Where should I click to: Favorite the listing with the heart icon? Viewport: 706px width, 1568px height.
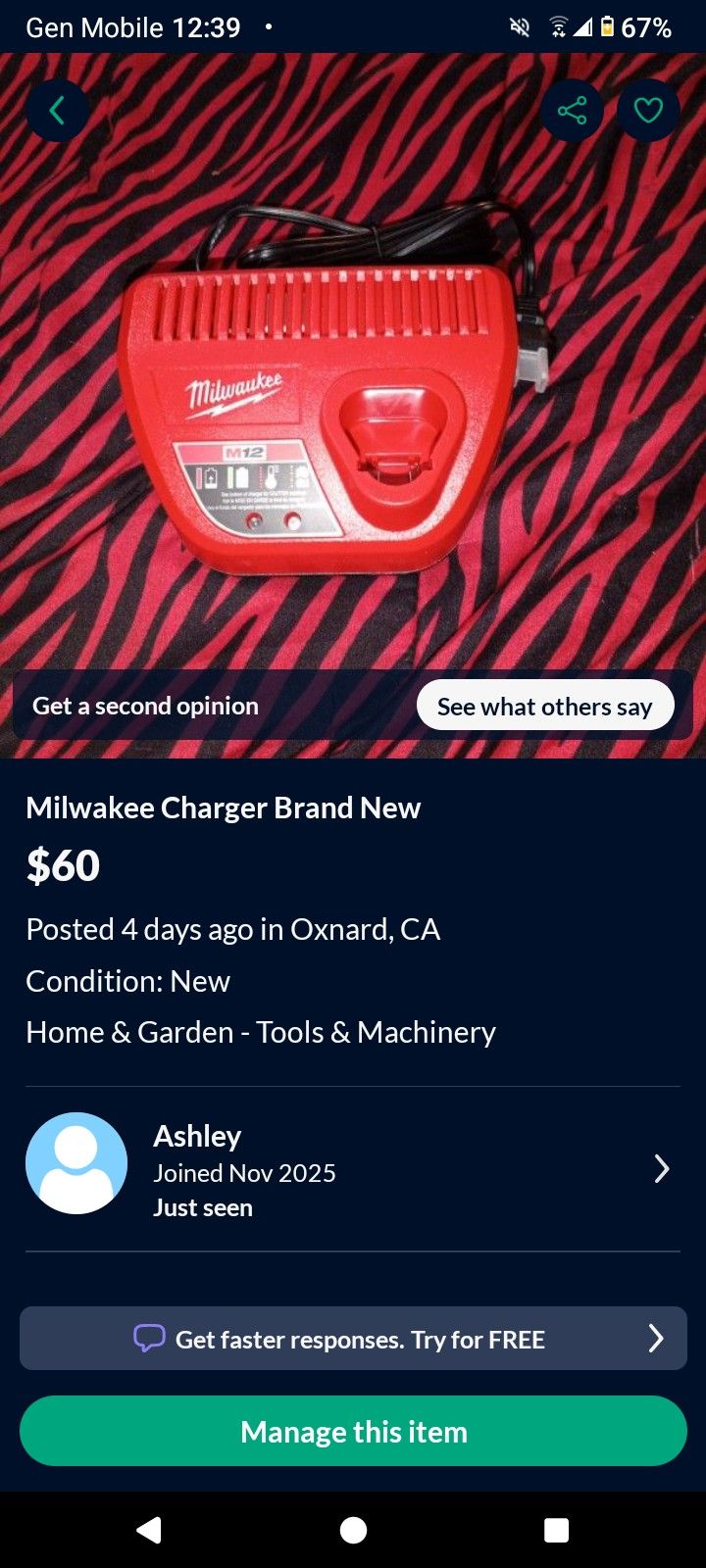pyautogui.click(x=648, y=110)
